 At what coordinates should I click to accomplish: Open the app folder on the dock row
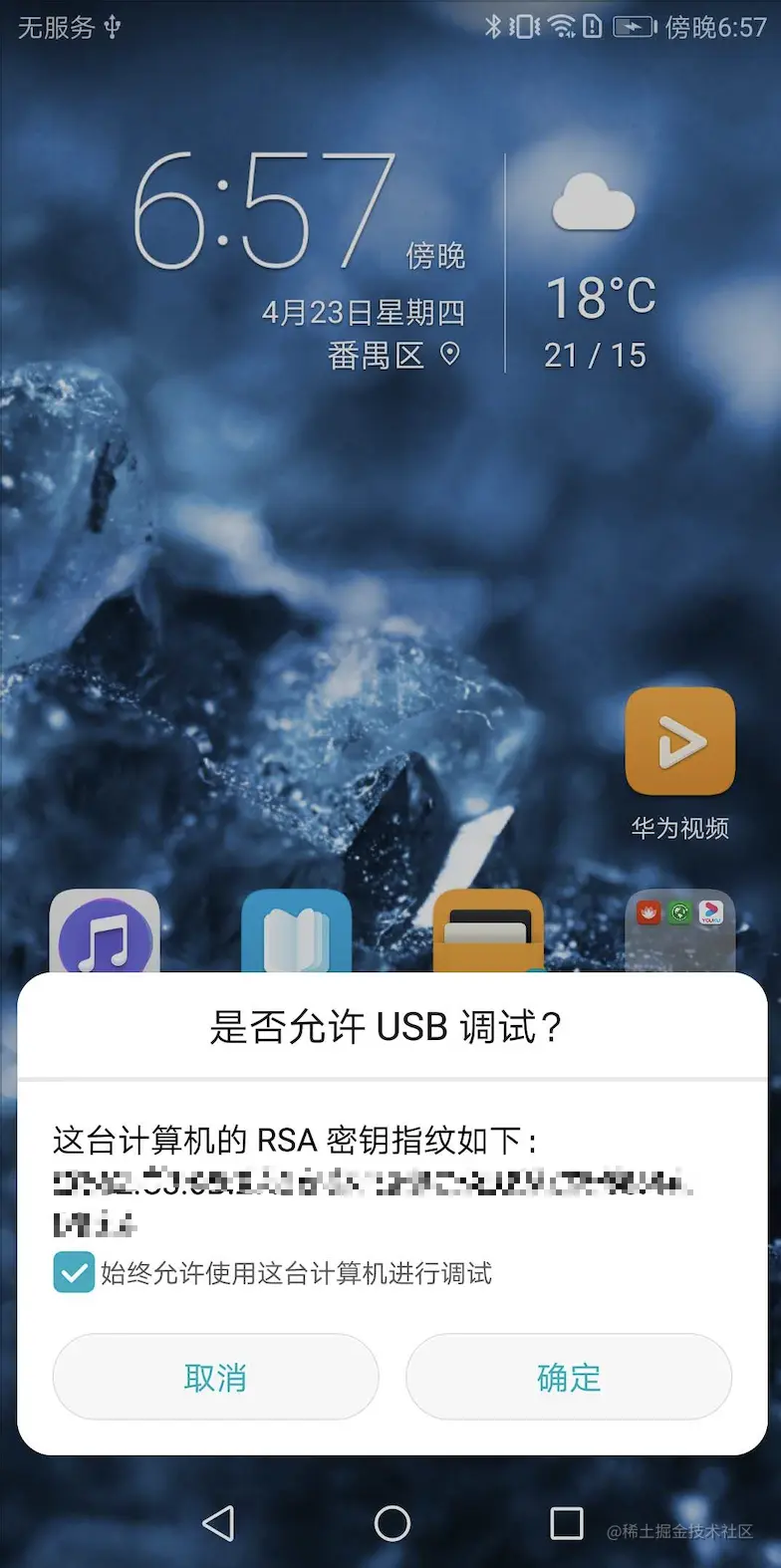679,933
